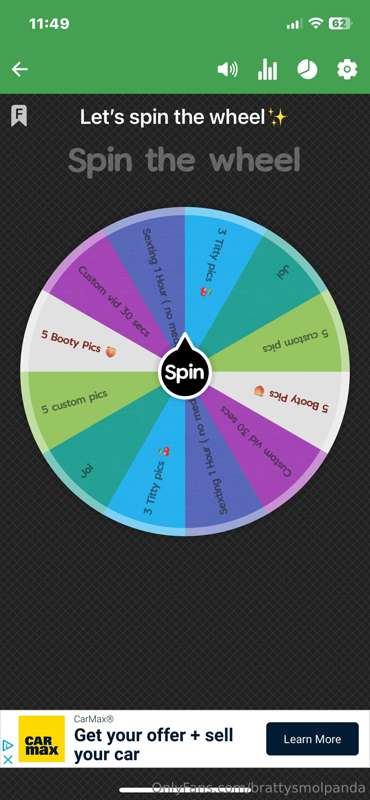
Task: Mute the wheel sound
Action: tap(227, 69)
